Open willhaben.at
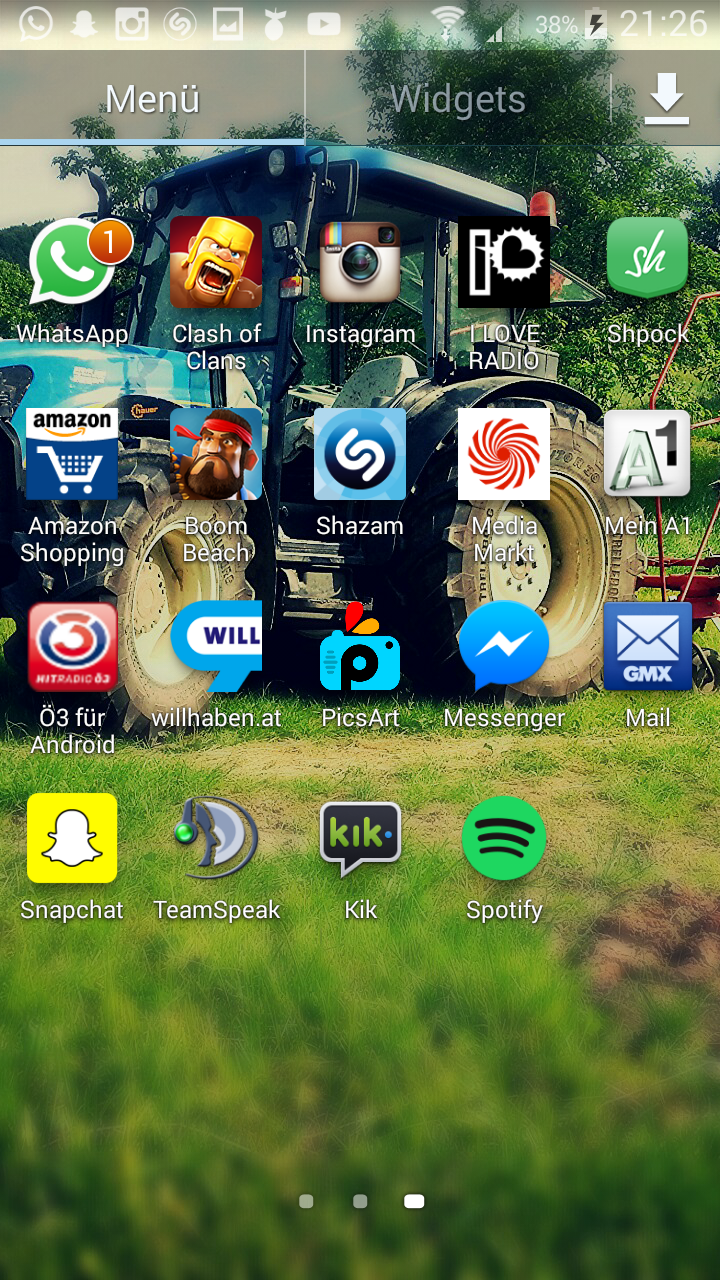The width and height of the screenshot is (720, 1280). (216, 647)
